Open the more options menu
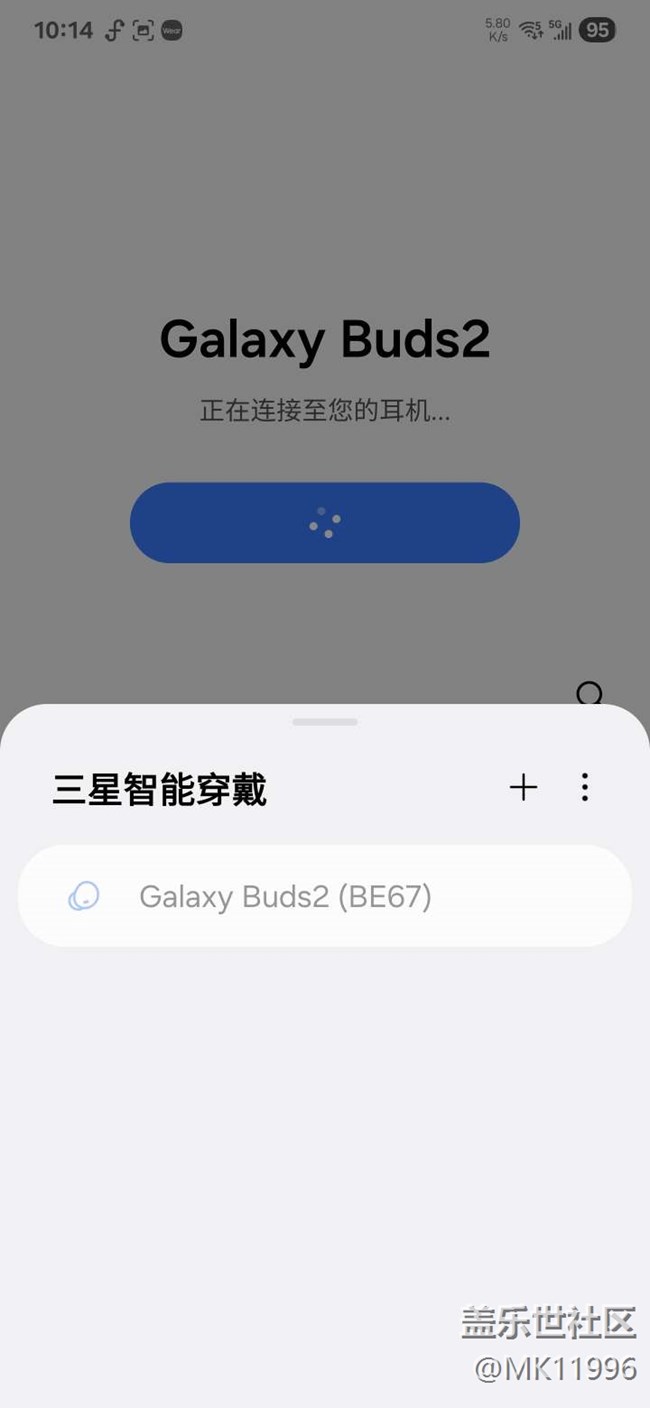Screen dimensions: 650x1408 (x=585, y=788)
